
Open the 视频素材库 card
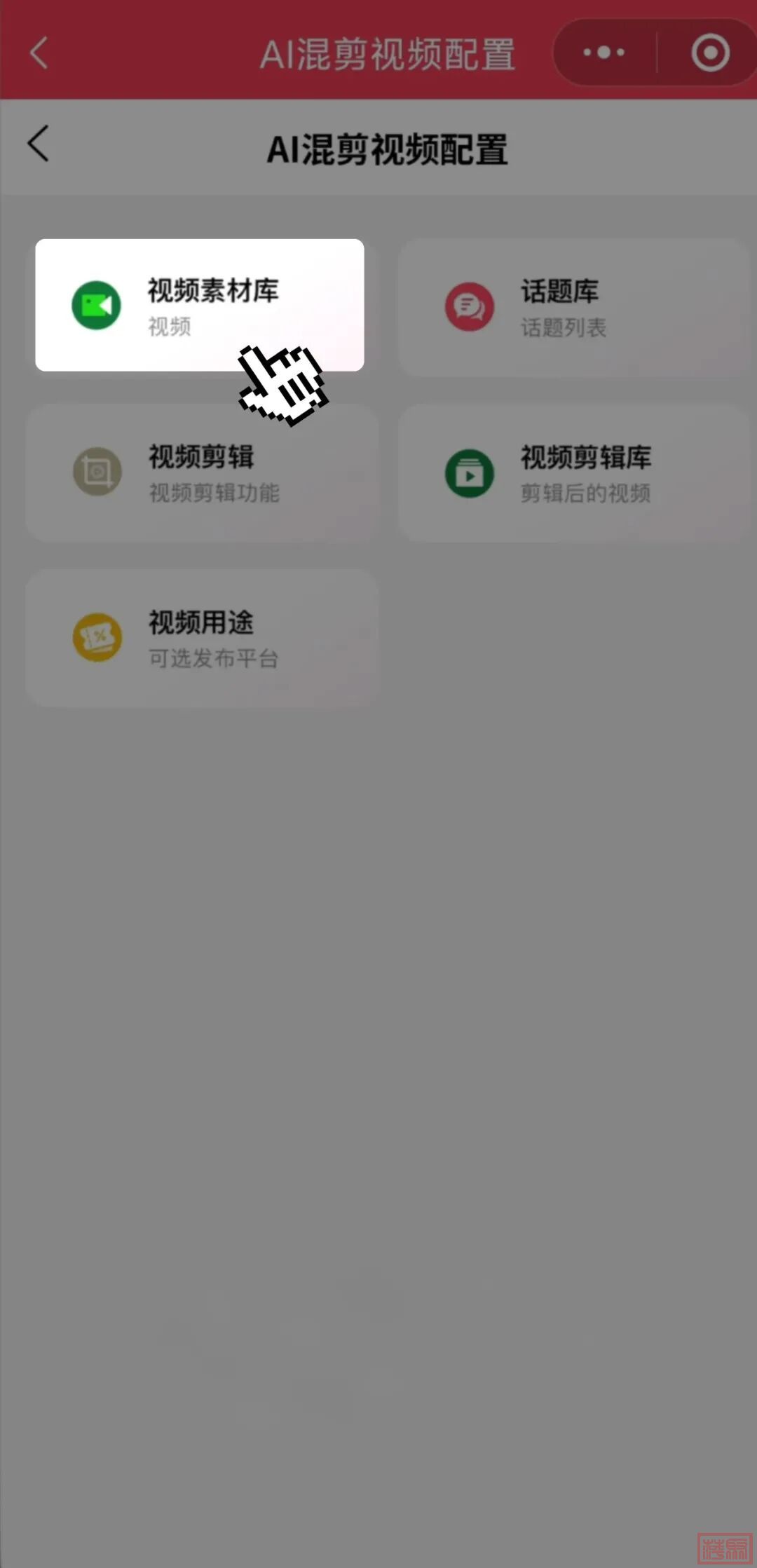click(x=200, y=305)
